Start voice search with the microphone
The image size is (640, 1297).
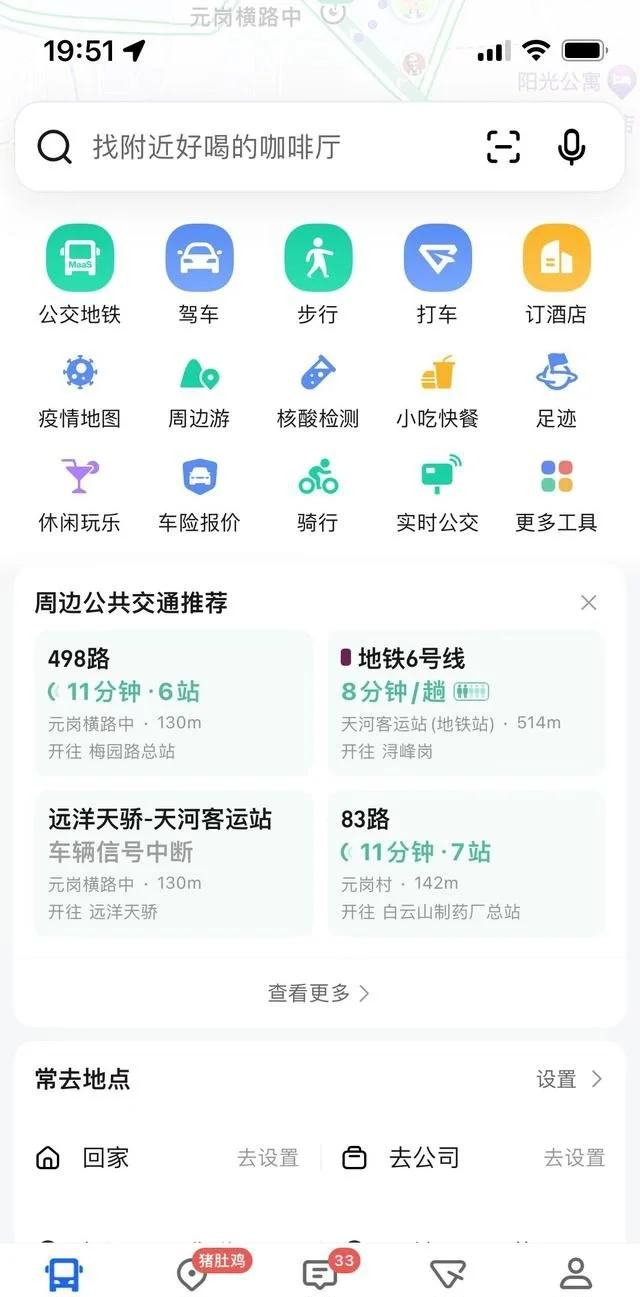pyautogui.click(x=571, y=147)
